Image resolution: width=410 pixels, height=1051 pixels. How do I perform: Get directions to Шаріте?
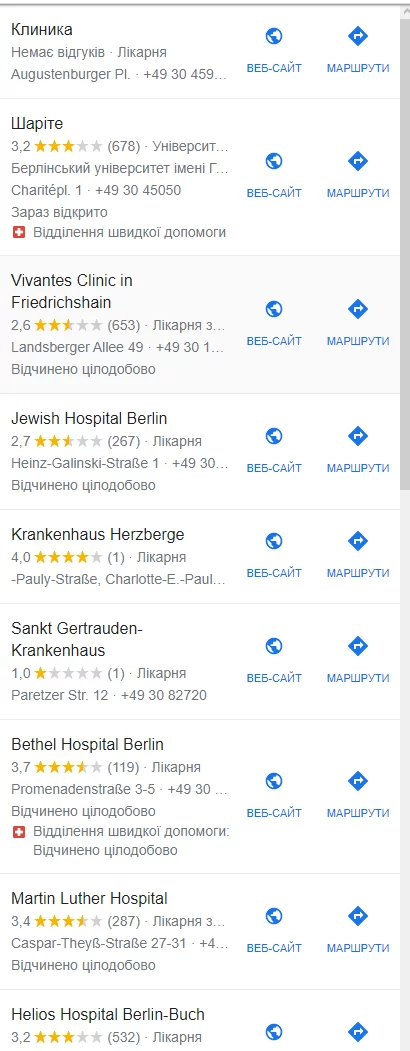358,176
